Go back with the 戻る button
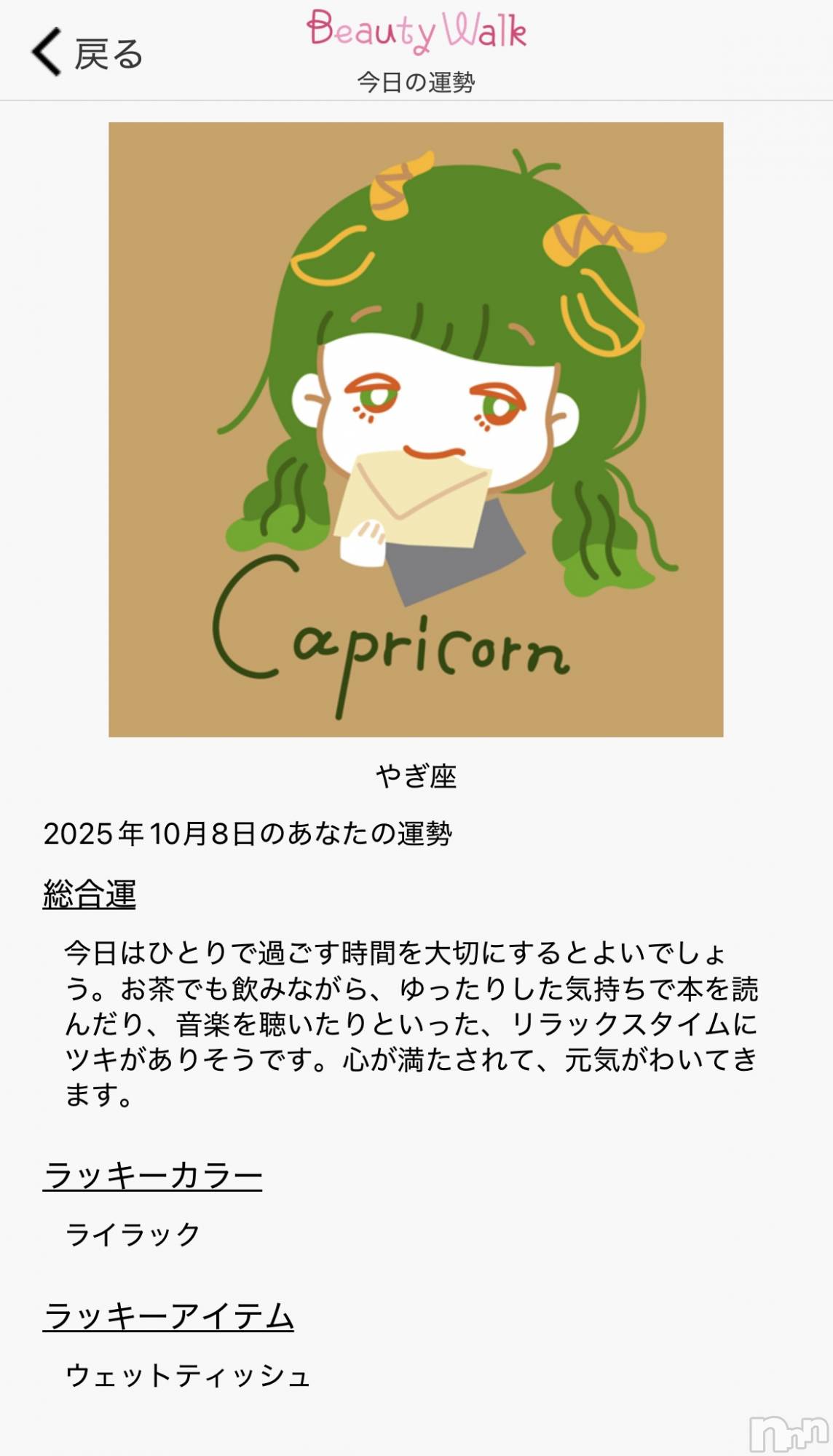833x1456 pixels. coord(86,52)
